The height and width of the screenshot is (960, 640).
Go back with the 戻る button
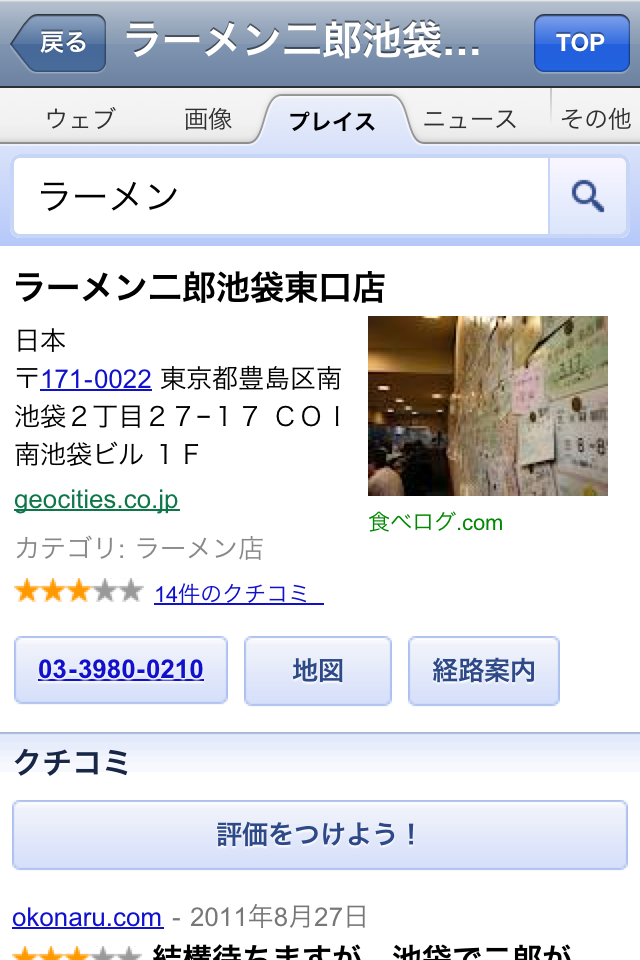click(58, 43)
